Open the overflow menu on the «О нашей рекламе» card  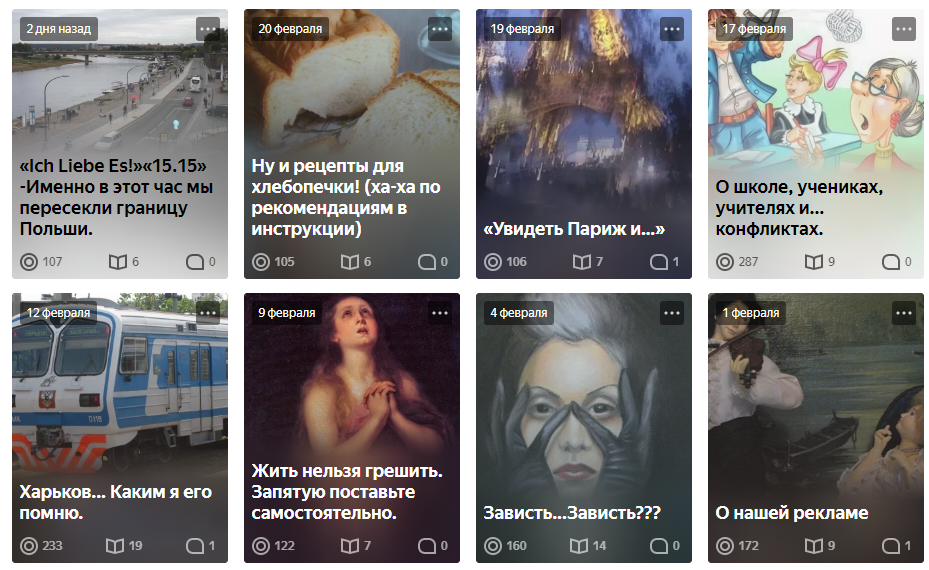[904, 312]
